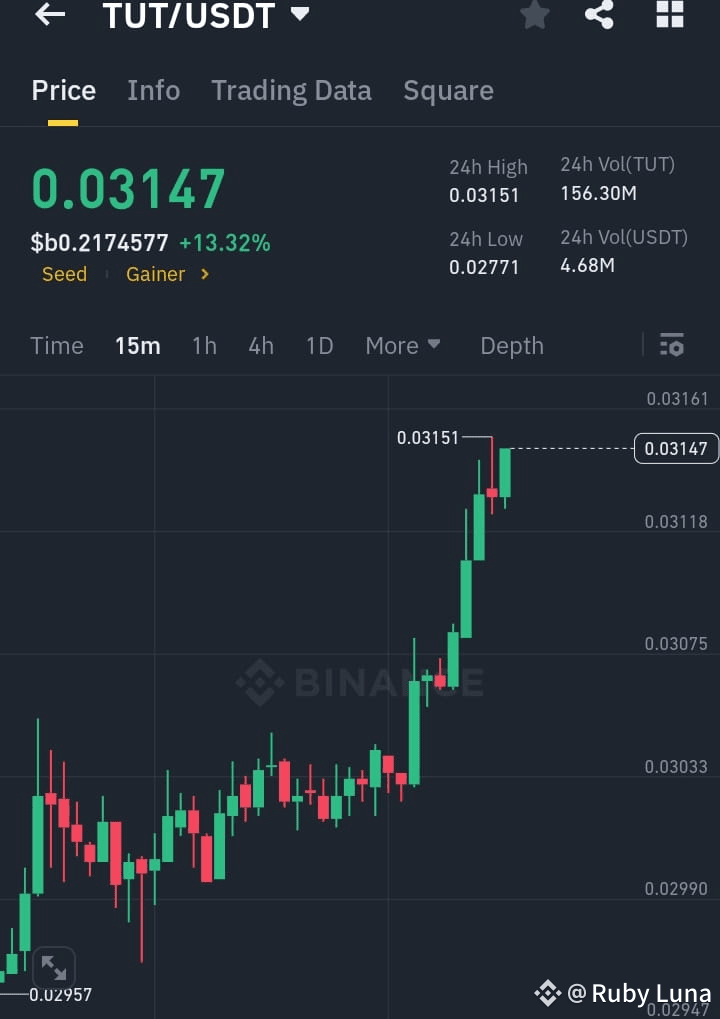This screenshot has height=1019, width=720.
Task: Open the TUT/USDT pair selector dropdown
Action: (x=297, y=16)
